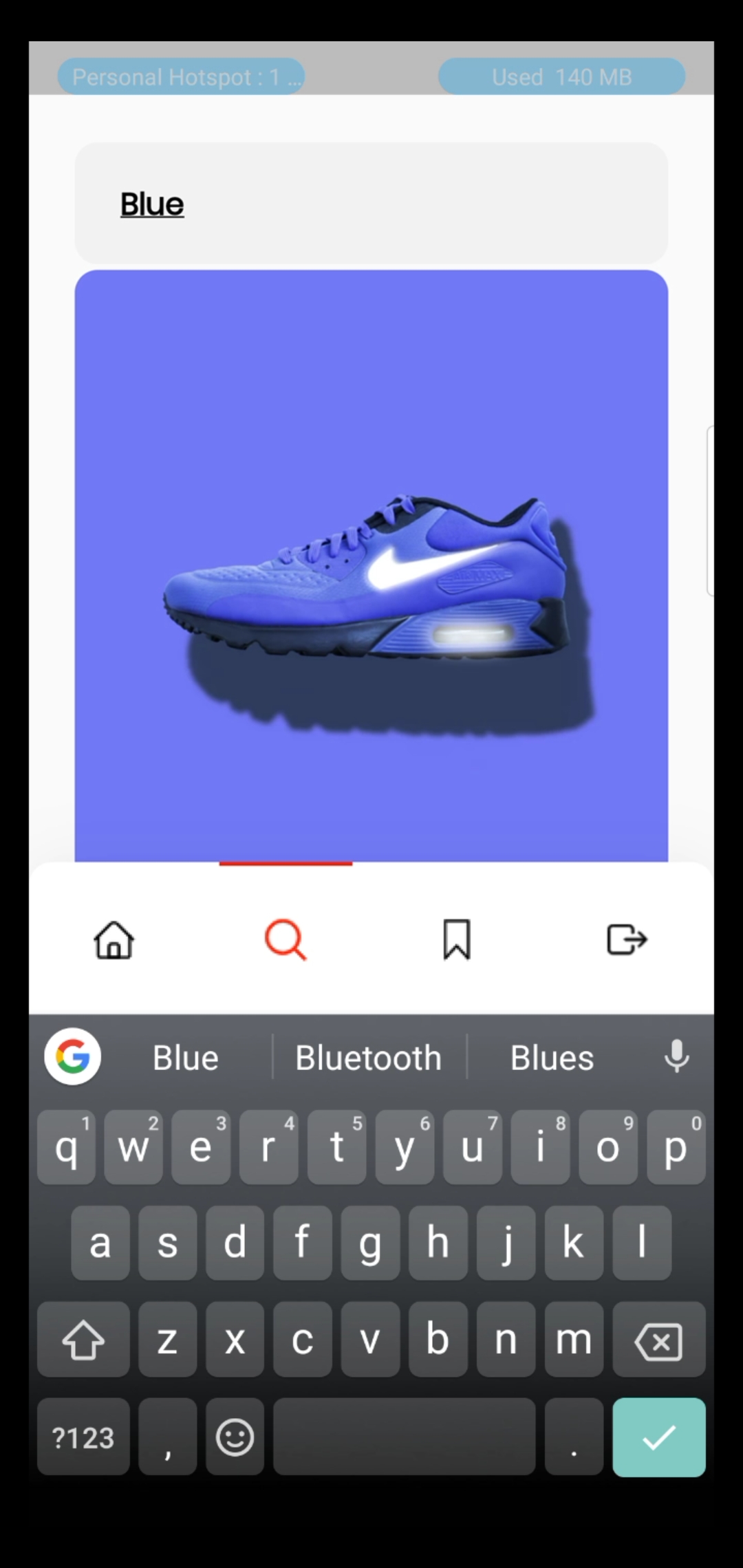
Task: Open the emoji picker on the keyboard
Action: tap(235, 1438)
